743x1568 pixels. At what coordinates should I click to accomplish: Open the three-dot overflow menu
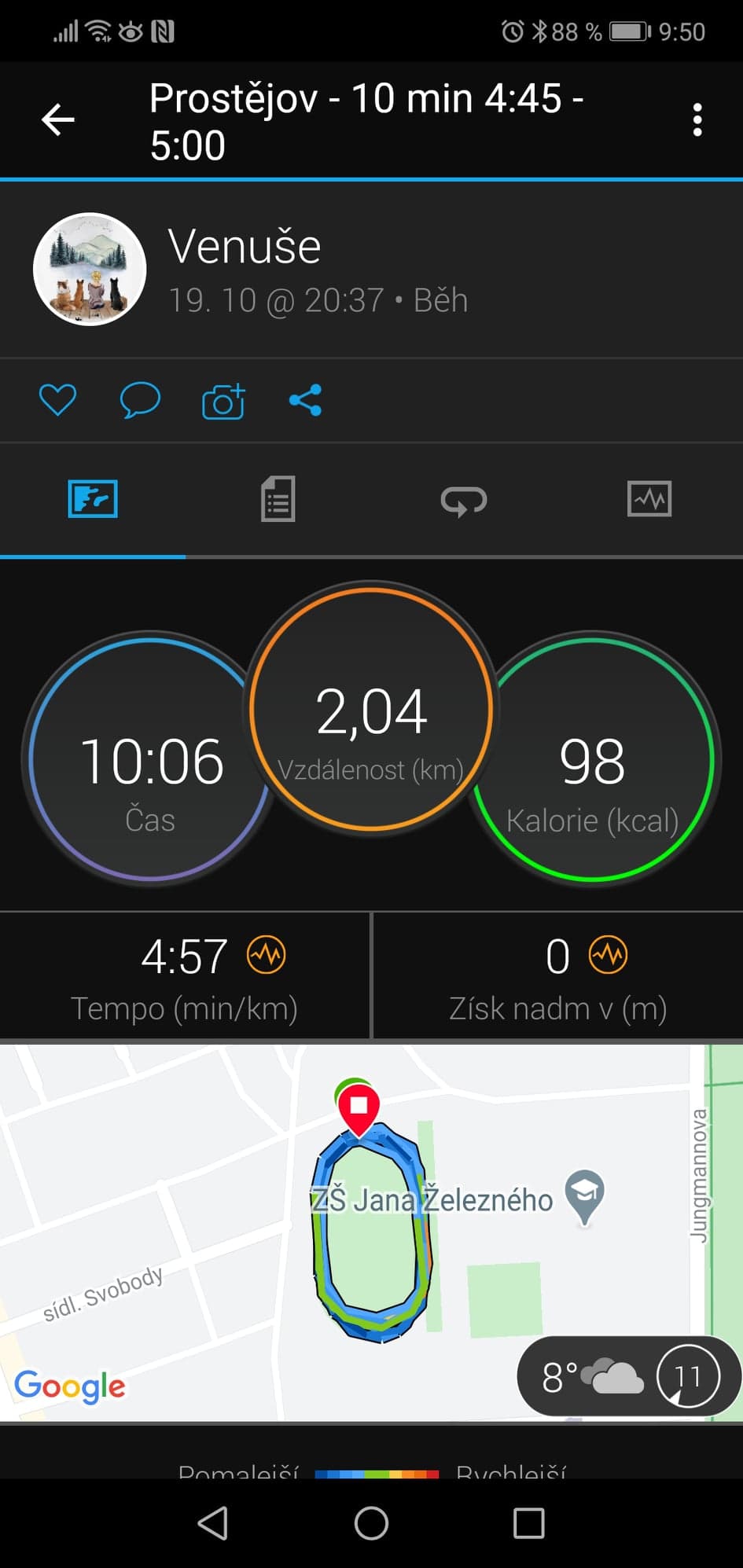coord(697,120)
